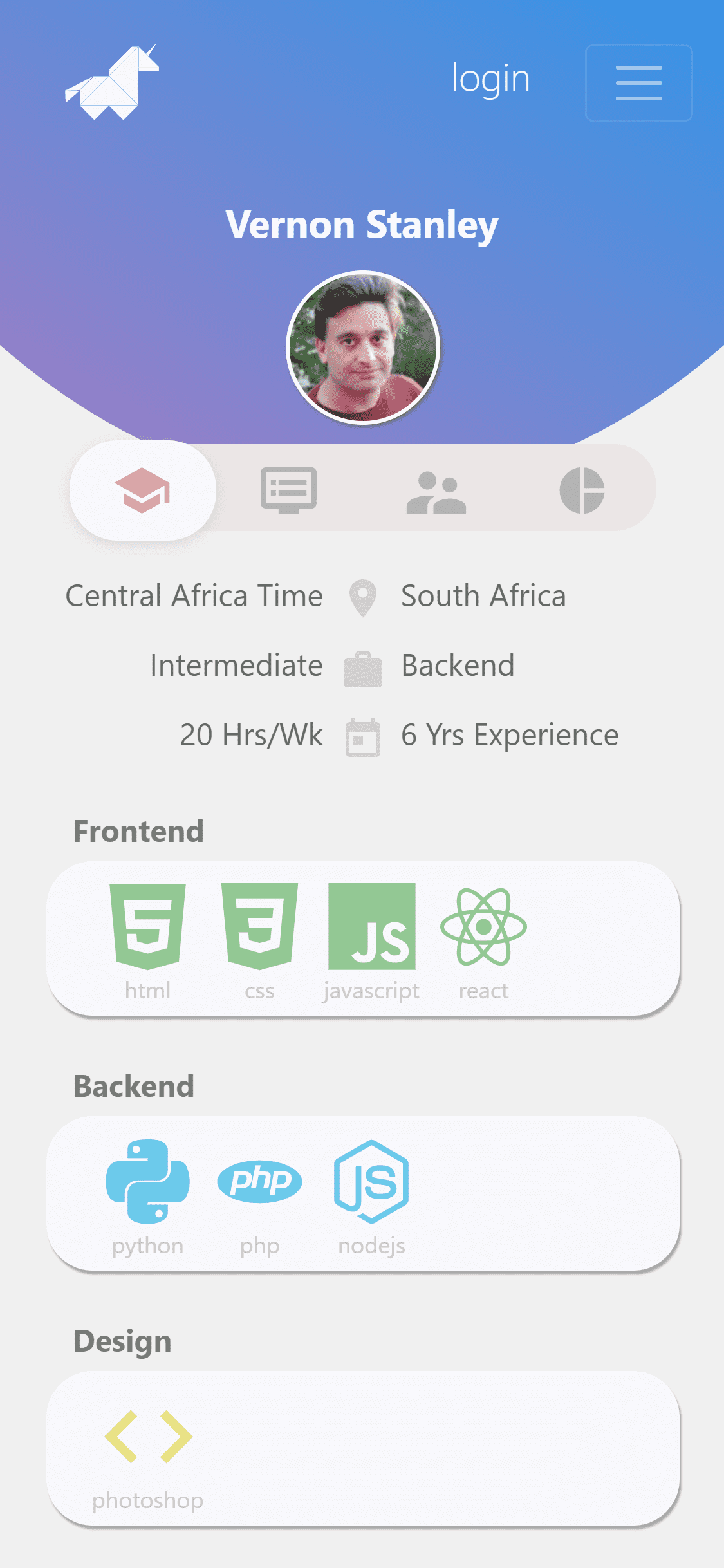The image size is (724, 1568).
Task: Open the hamburger menu
Action: point(638,83)
